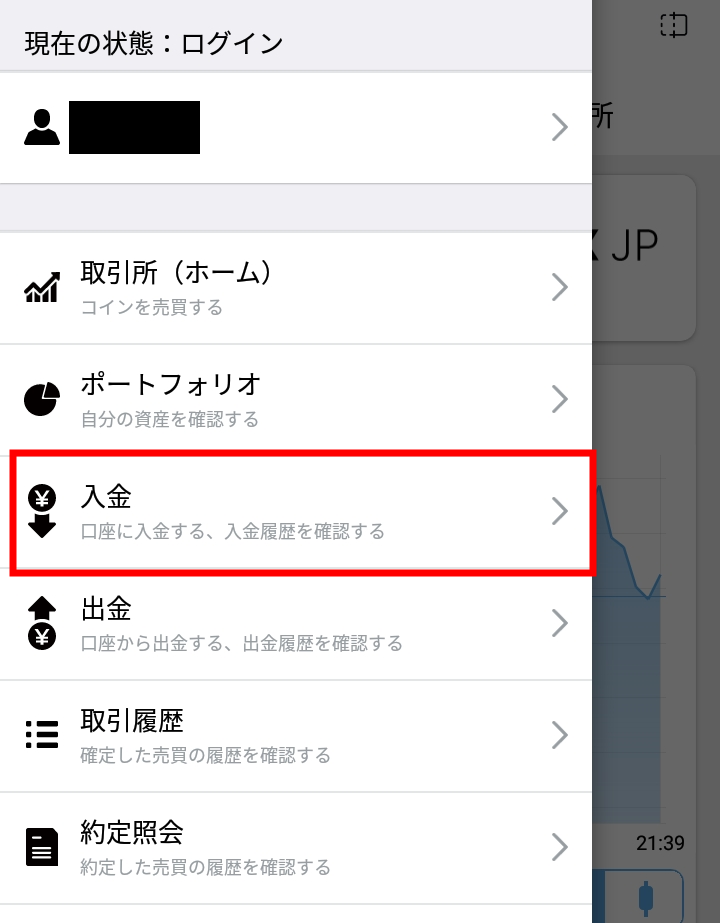Open ポートフォリオ to view assets
The height and width of the screenshot is (923, 720).
295,400
